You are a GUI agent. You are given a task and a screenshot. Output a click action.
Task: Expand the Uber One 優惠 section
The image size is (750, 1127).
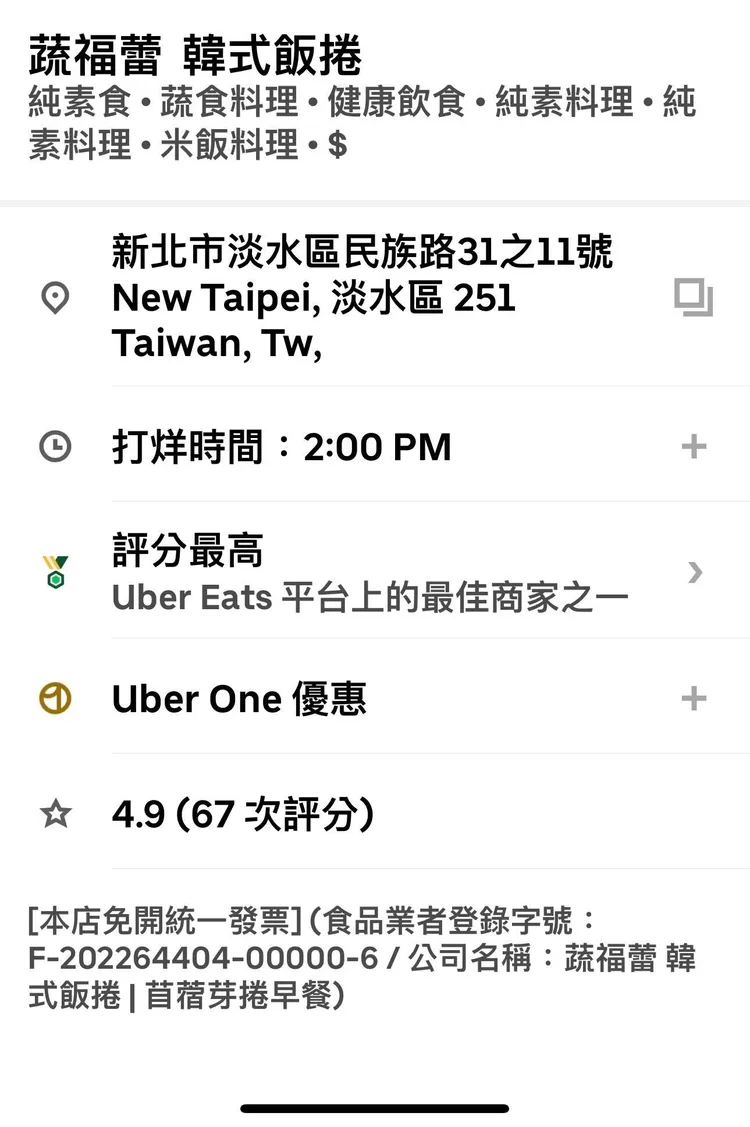coord(692,698)
